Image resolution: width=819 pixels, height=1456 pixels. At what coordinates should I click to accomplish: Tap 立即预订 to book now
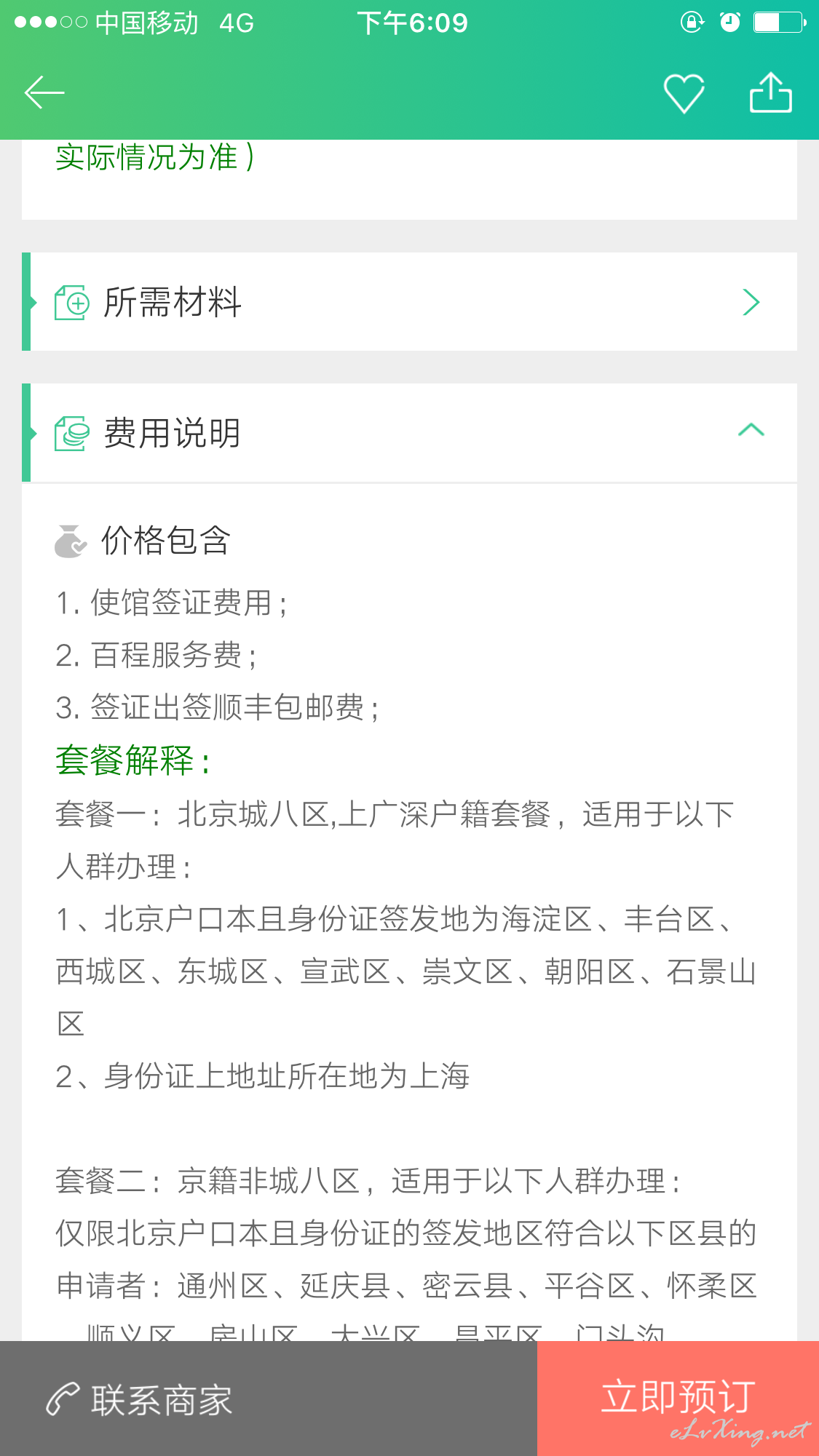click(x=678, y=1399)
